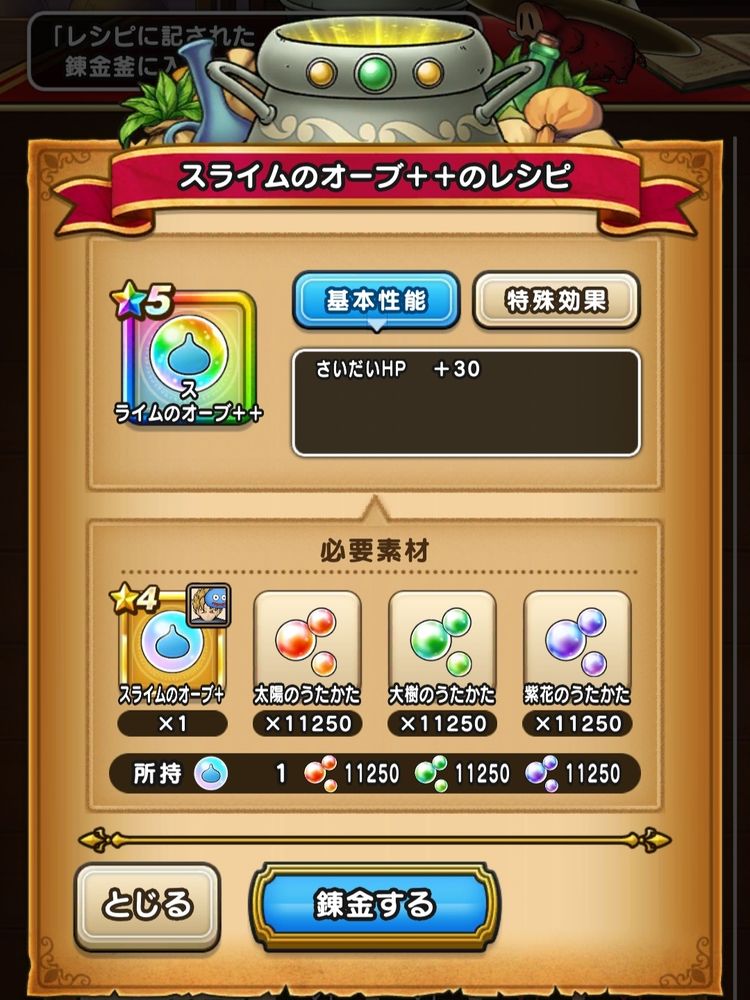Open the スライムのオーブ+ material item

click(x=171, y=647)
